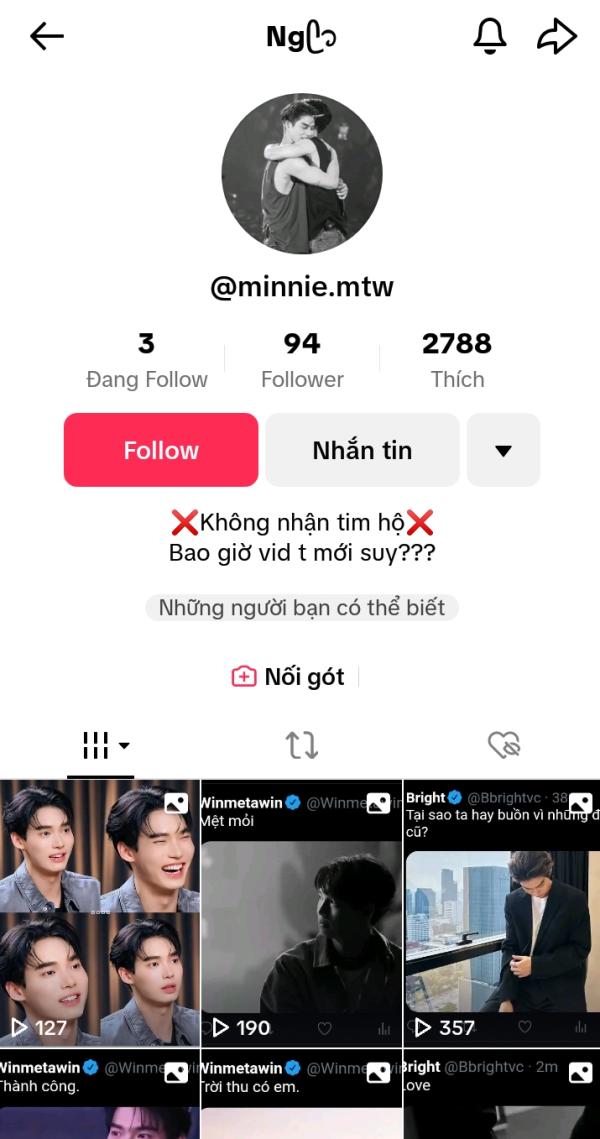Switch to the liked videos tab
Screen dimensions: 600x1139
[x=503, y=745]
